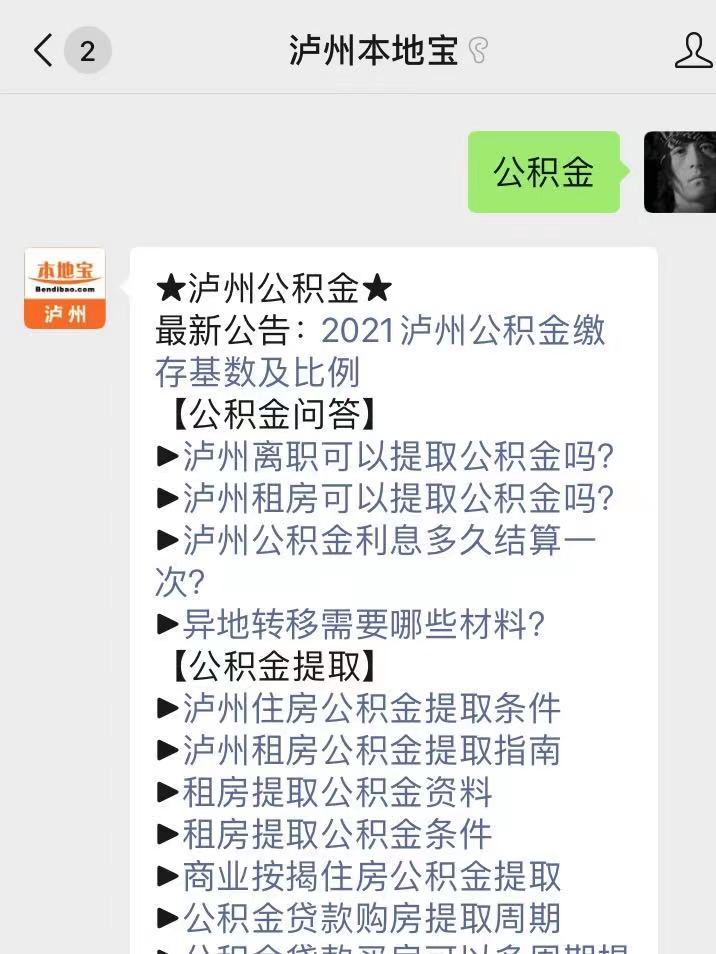The width and height of the screenshot is (716, 954).
Task: Open the 商业按揭住房公积金提取 link
Action: pyautogui.click(x=371, y=876)
